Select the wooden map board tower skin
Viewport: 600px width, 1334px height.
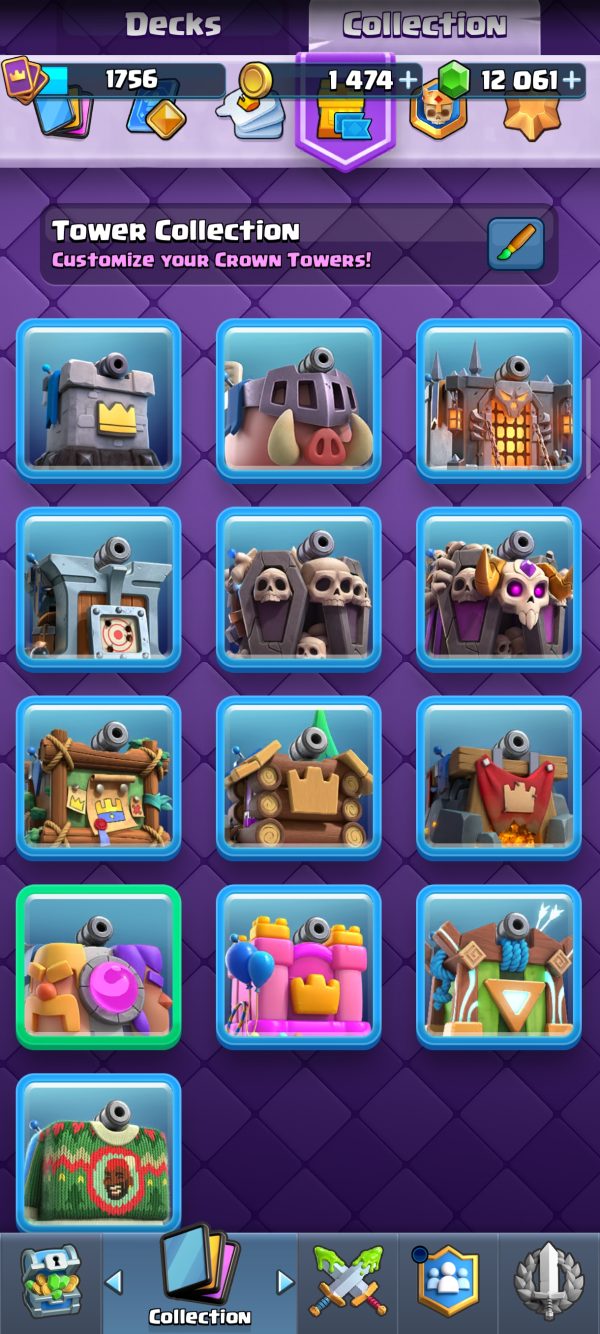(x=98, y=778)
